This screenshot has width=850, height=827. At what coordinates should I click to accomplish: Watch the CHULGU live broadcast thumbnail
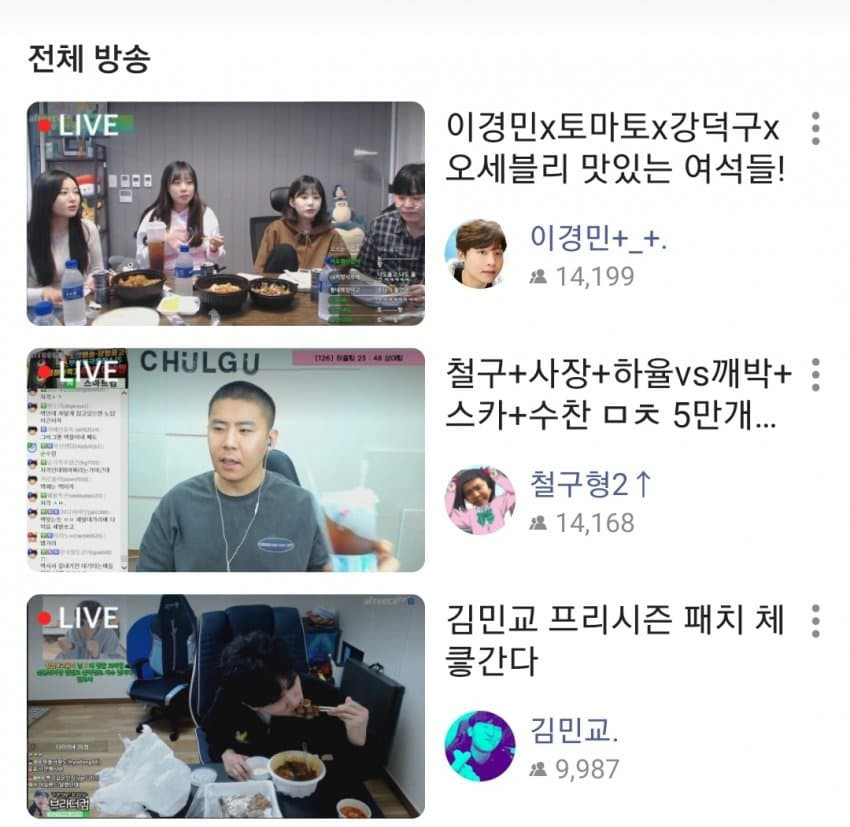225,460
